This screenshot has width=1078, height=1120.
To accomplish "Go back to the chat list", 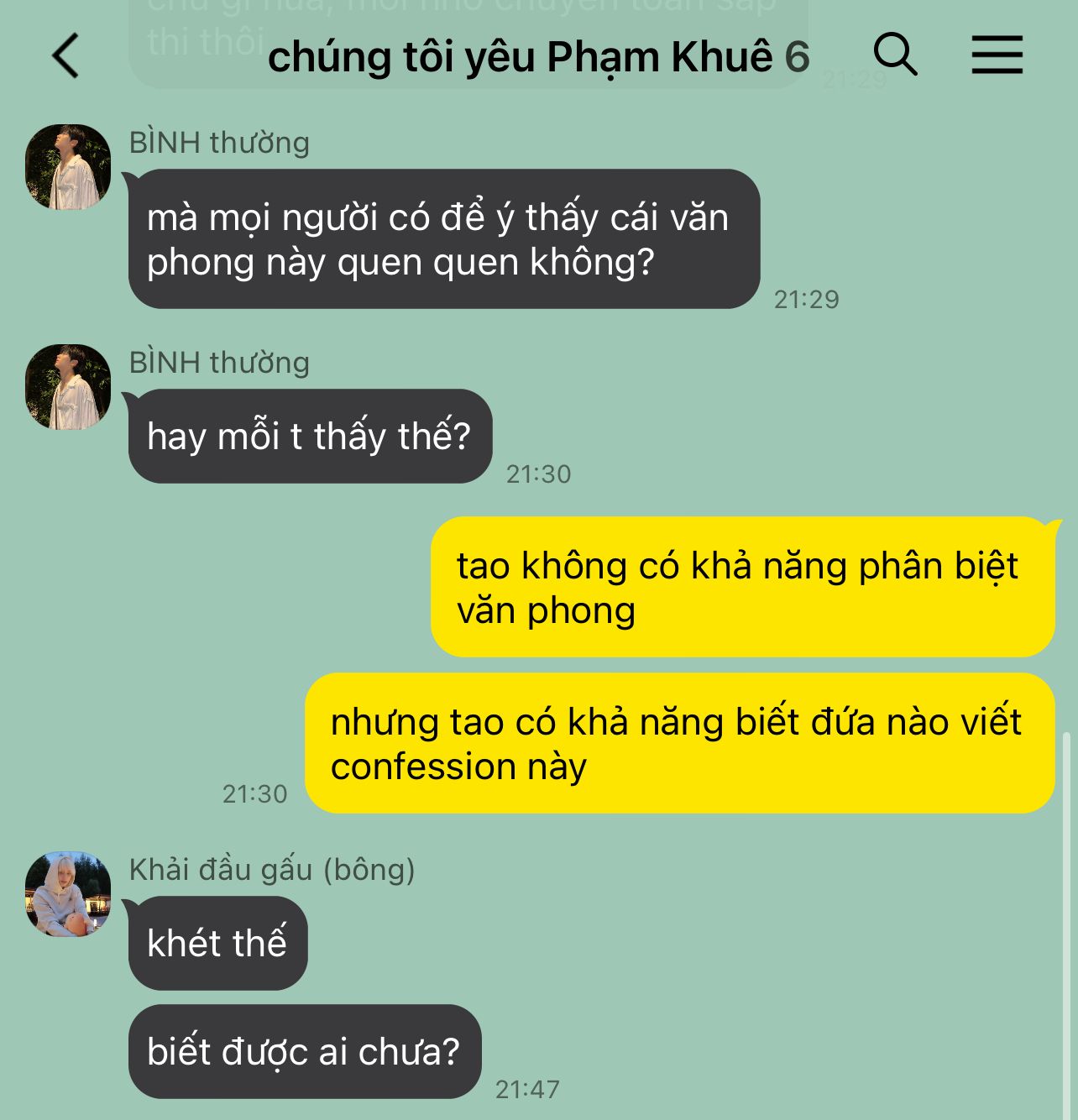I will tap(65, 56).
